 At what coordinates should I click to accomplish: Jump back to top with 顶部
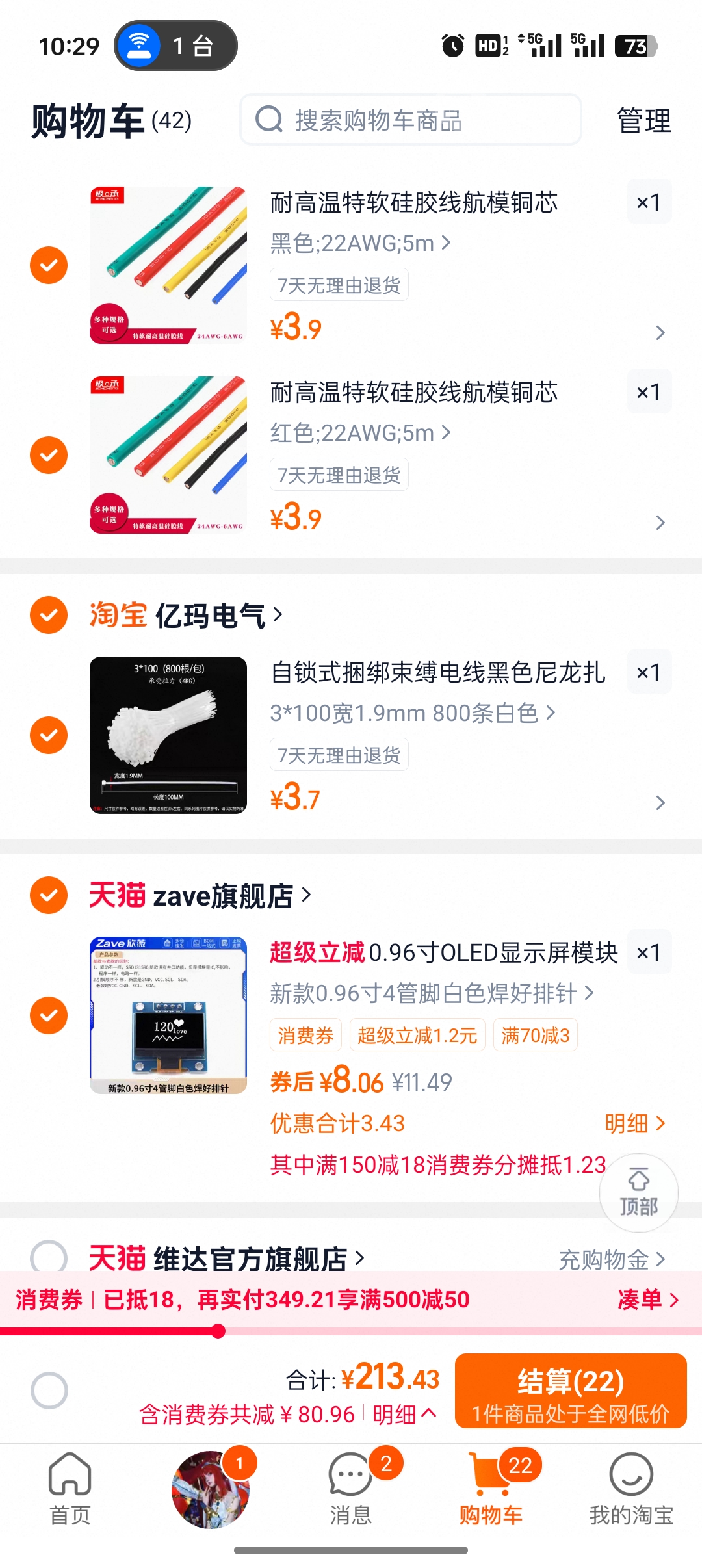[638, 1194]
